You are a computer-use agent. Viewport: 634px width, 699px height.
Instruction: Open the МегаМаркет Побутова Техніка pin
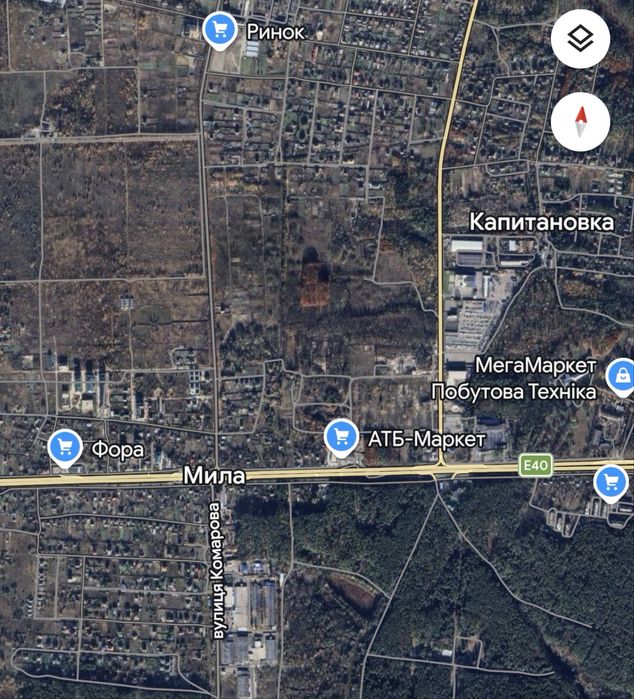[621, 376]
